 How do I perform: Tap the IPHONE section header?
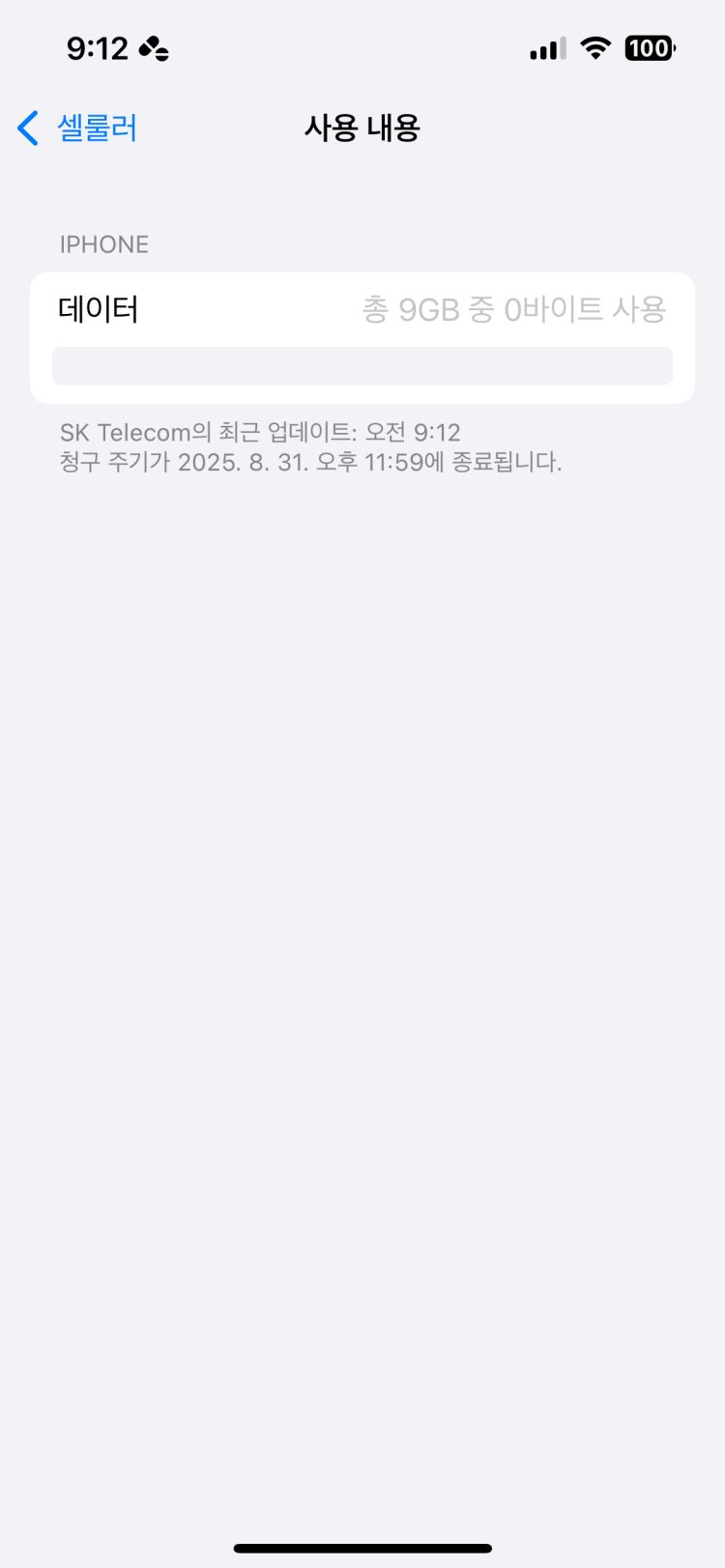[103, 244]
